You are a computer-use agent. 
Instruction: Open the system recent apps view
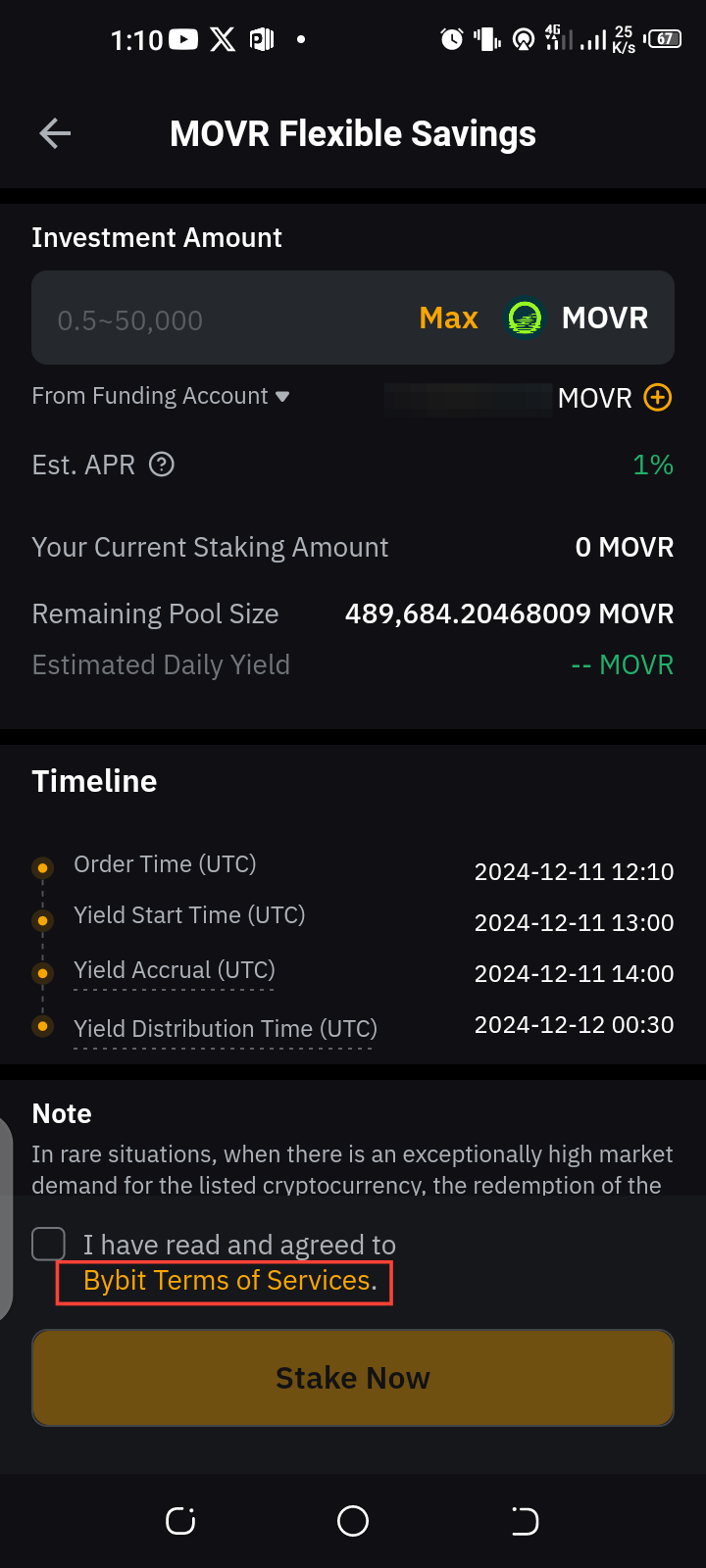pos(180,1521)
